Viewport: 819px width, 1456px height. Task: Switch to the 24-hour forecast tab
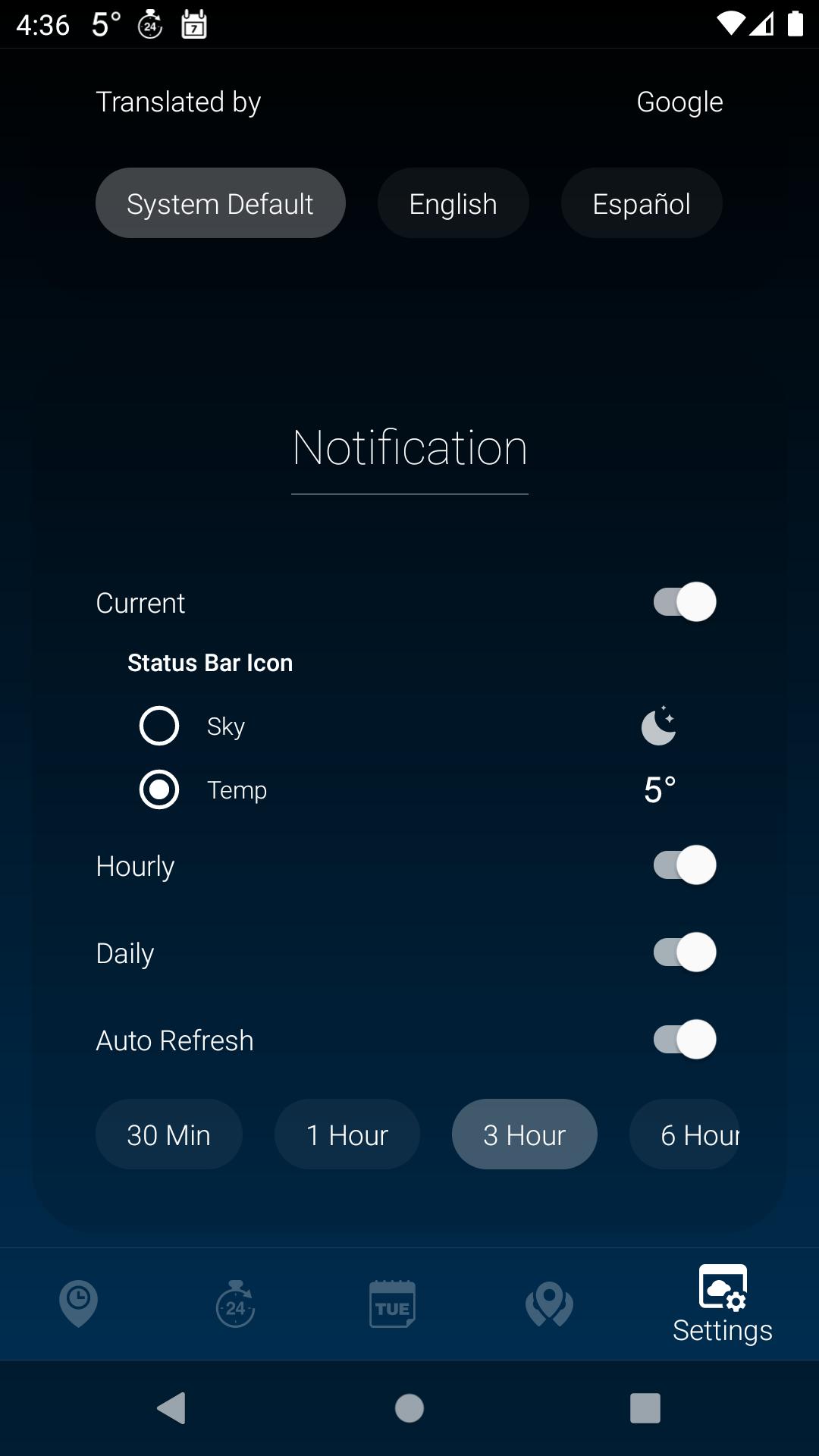[236, 1304]
